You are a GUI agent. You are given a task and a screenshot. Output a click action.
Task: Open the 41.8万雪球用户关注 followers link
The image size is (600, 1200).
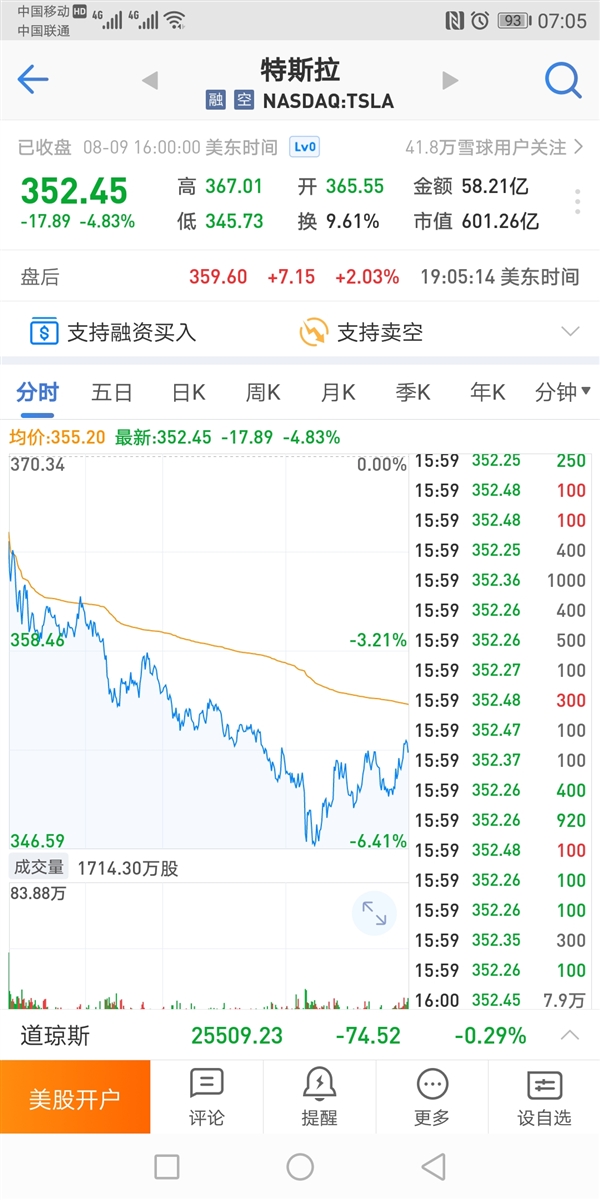click(494, 147)
